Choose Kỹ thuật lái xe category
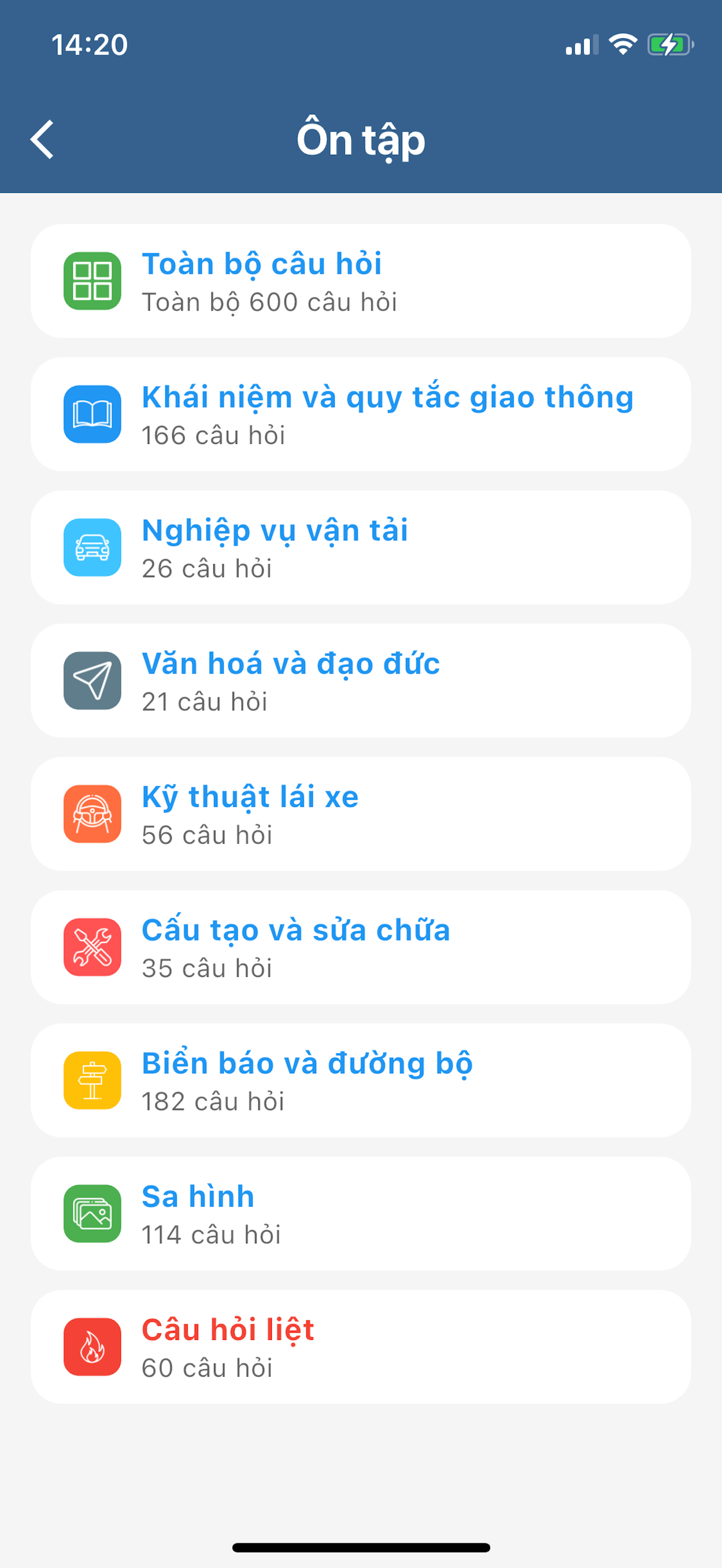 [x=361, y=814]
